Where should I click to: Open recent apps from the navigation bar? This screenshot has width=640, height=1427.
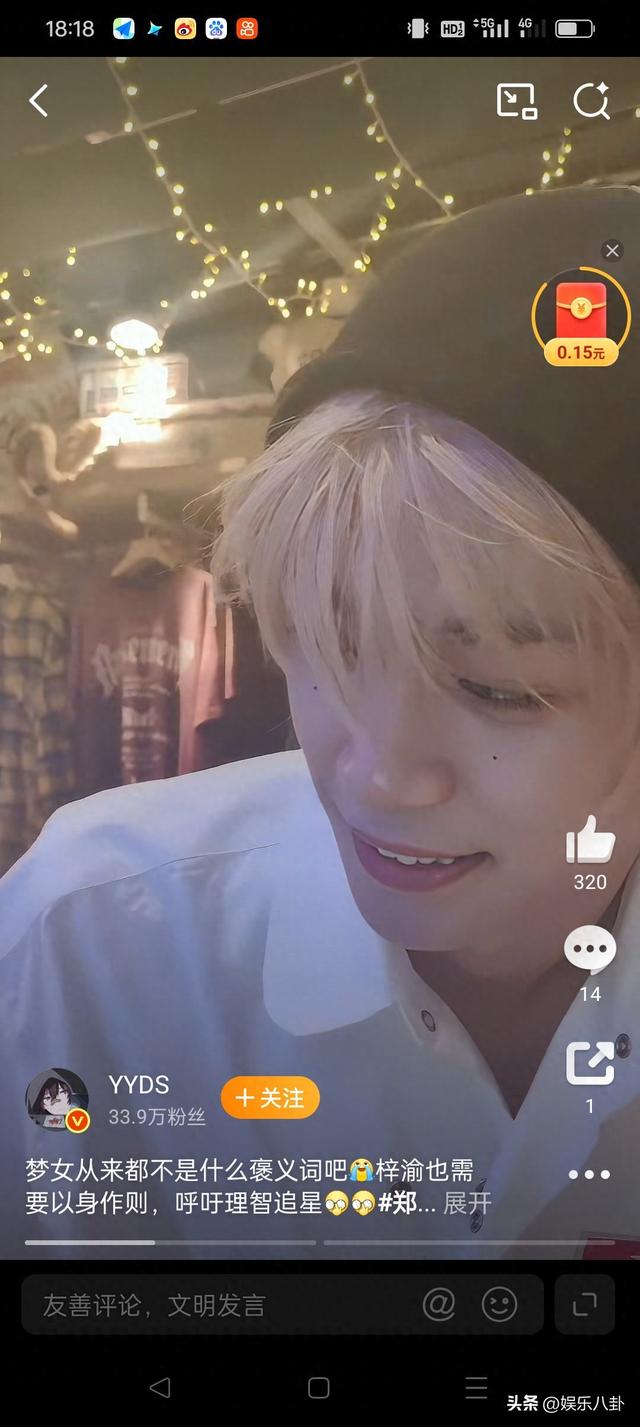(x=476, y=1388)
